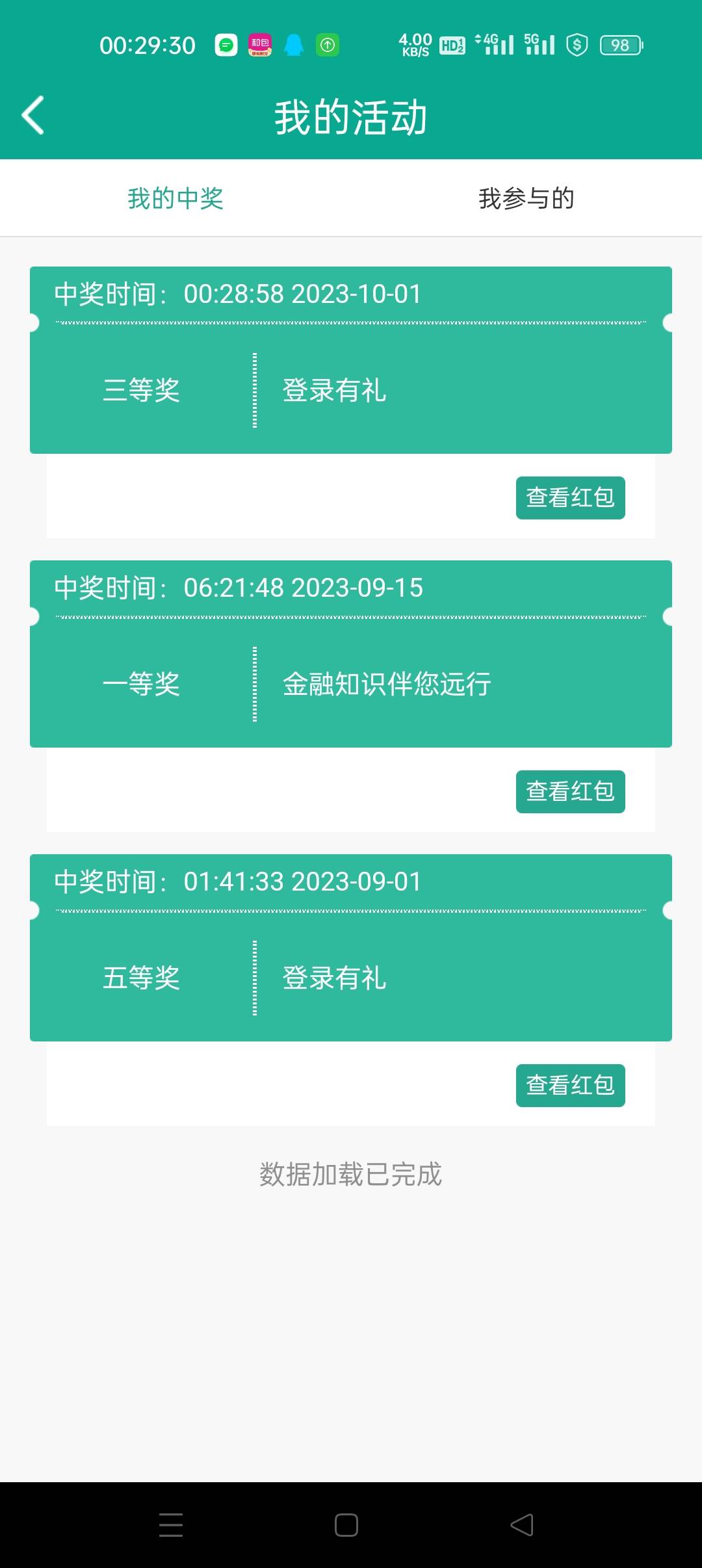Tap 查看红包 for the 2023-10-01 三等奖 prize

[571, 498]
